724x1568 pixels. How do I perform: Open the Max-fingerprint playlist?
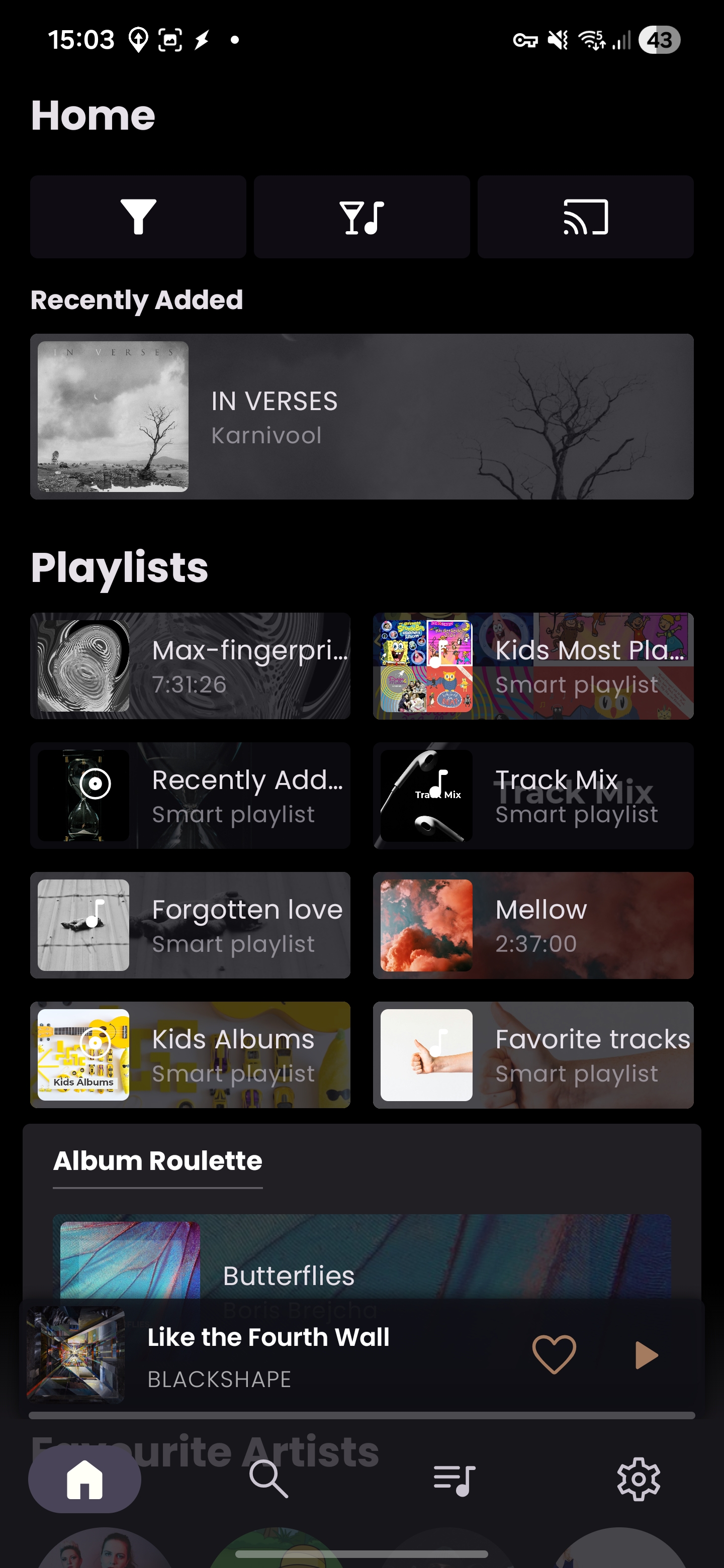(x=190, y=666)
